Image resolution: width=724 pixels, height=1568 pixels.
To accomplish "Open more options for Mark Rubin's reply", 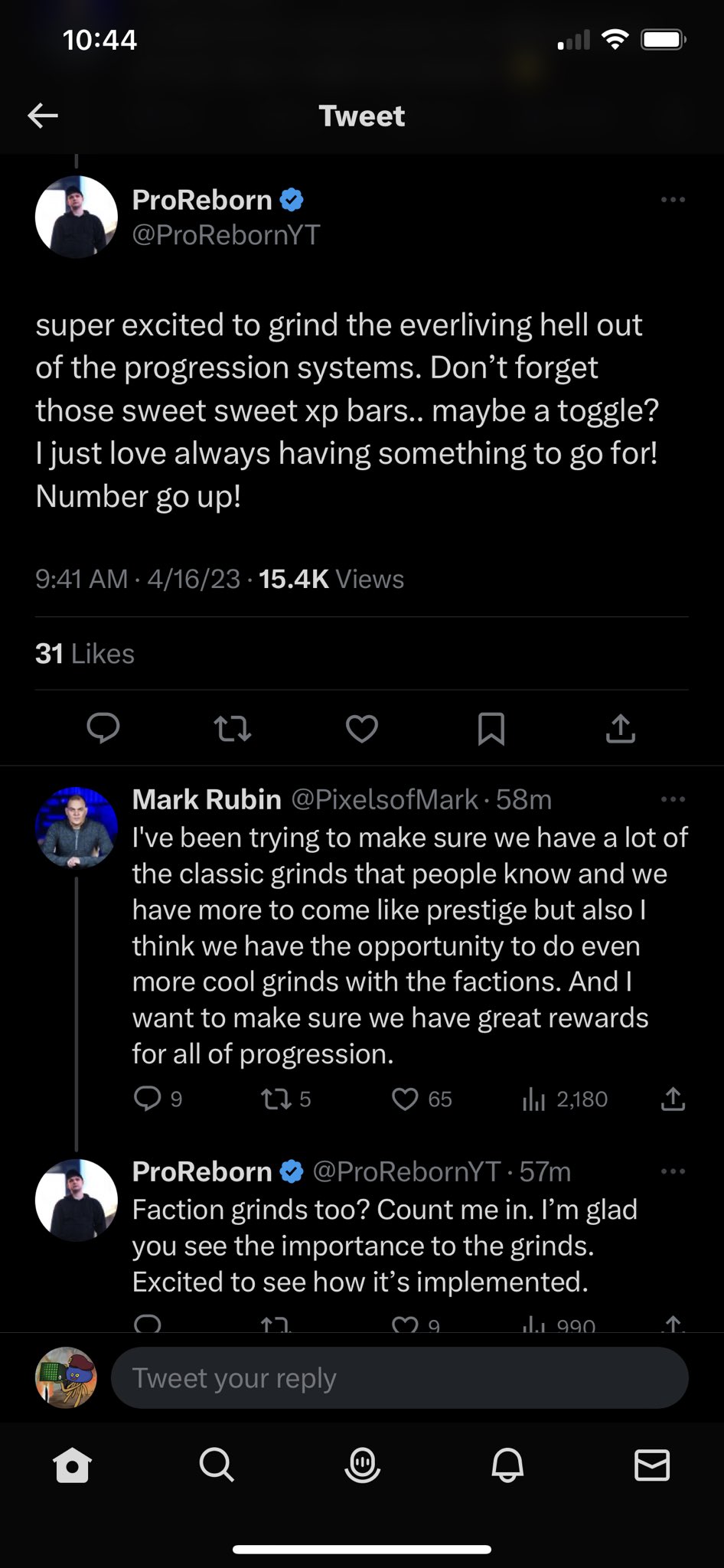I will tap(673, 799).
